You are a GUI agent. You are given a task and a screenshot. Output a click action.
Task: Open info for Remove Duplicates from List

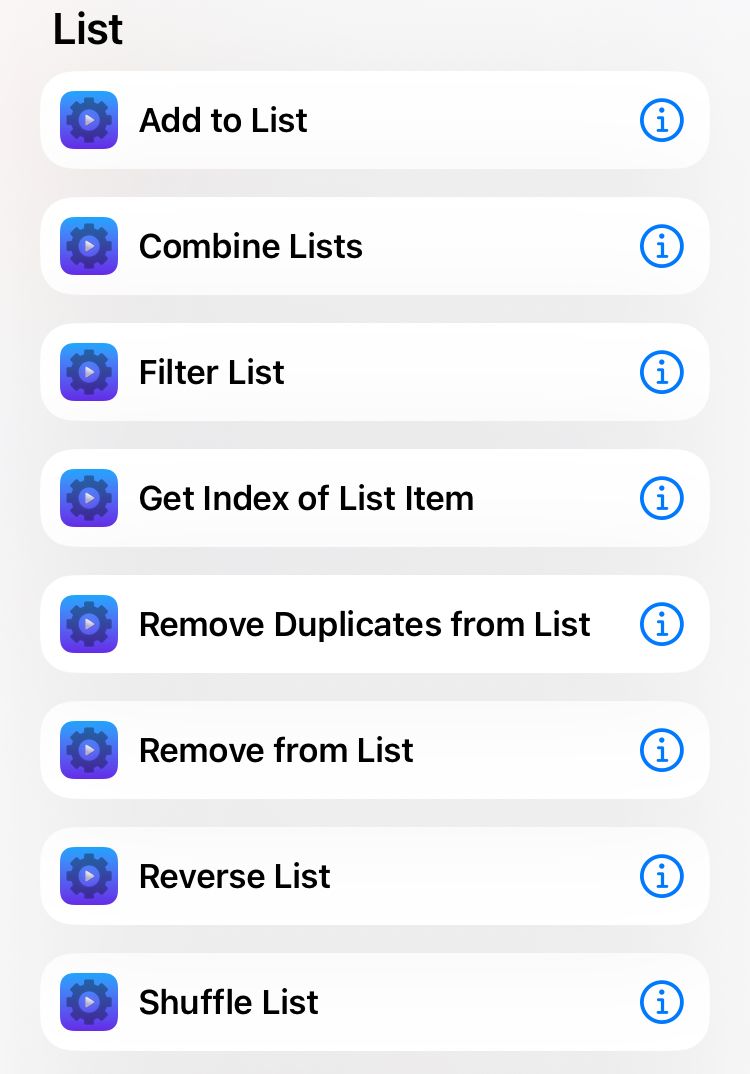pyautogui.click(x=661, y=624)
